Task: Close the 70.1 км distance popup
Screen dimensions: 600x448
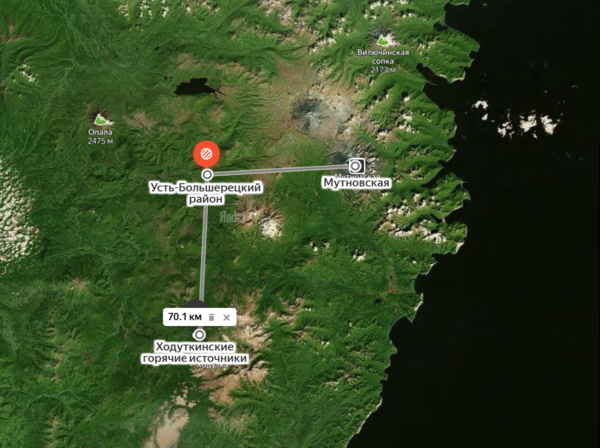Action: click(x=226, y=317)
